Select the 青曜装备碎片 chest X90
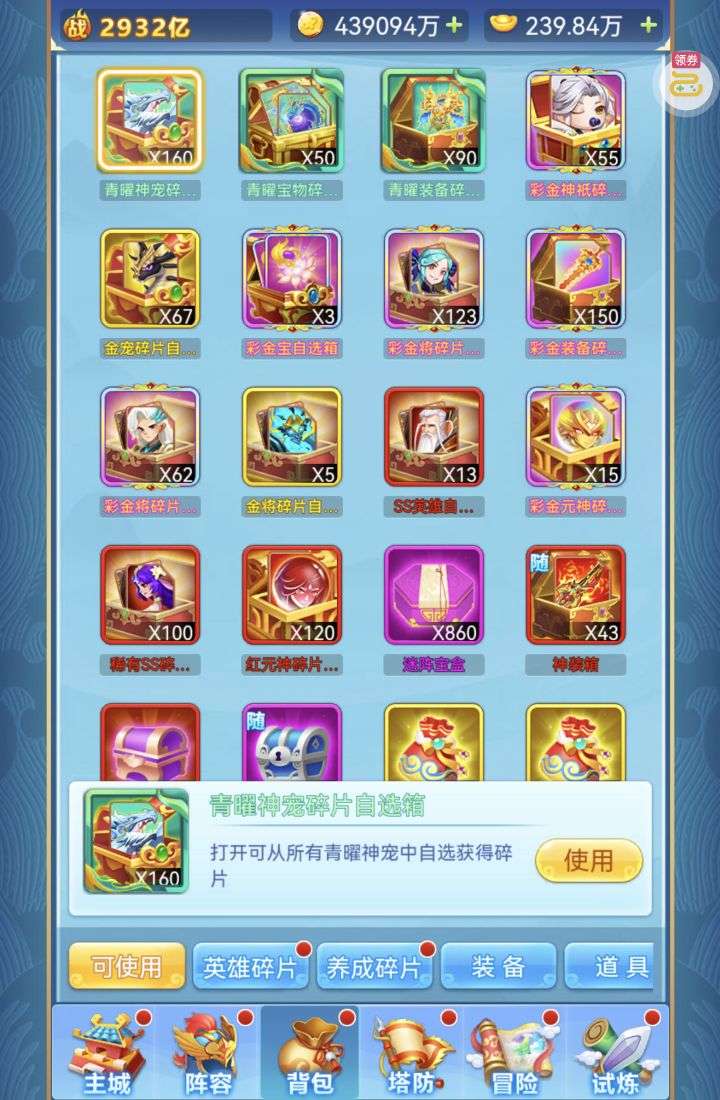 [x=433, y=120]
